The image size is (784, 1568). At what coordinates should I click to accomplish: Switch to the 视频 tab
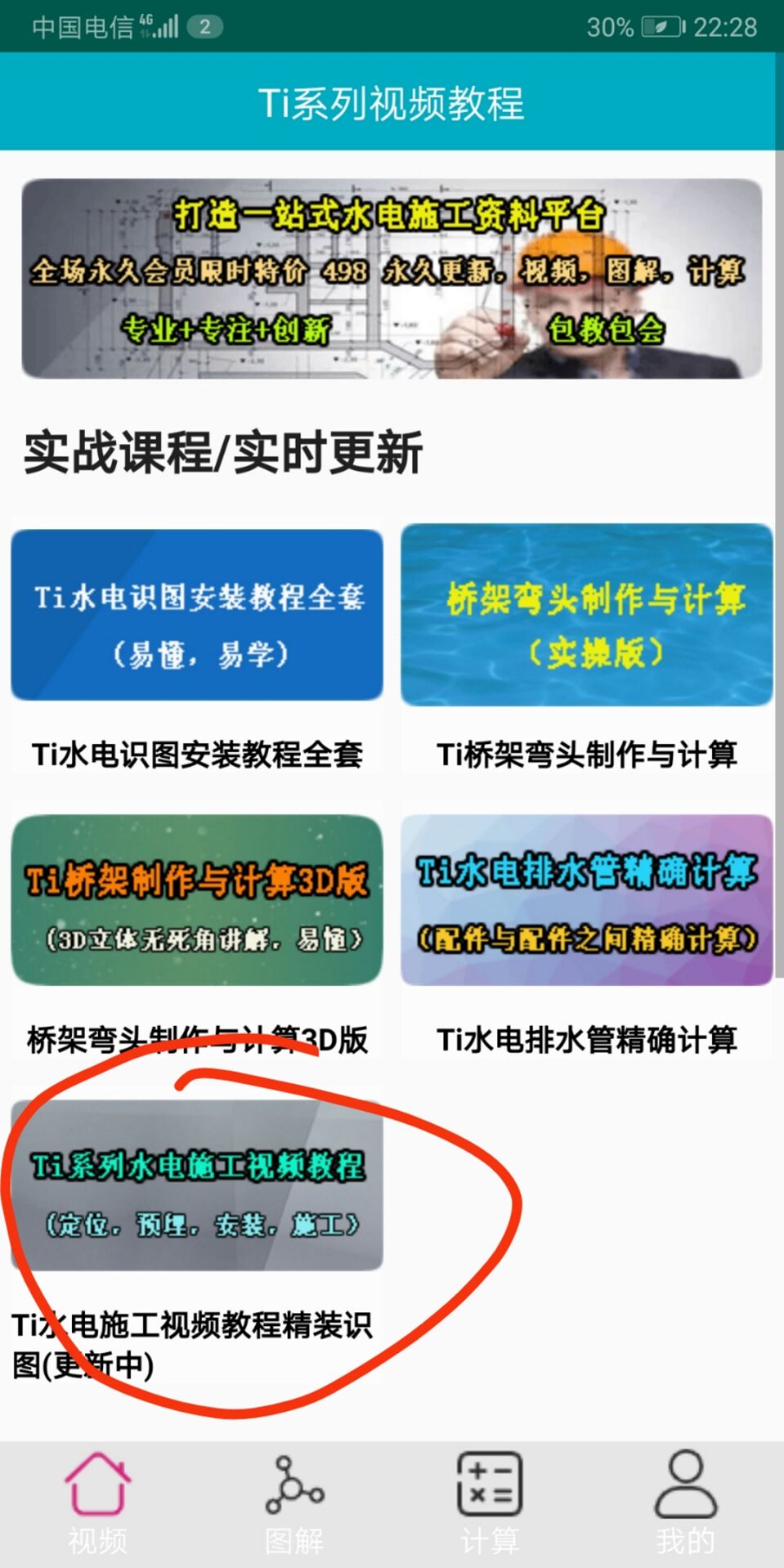(x=98, y=1503)
